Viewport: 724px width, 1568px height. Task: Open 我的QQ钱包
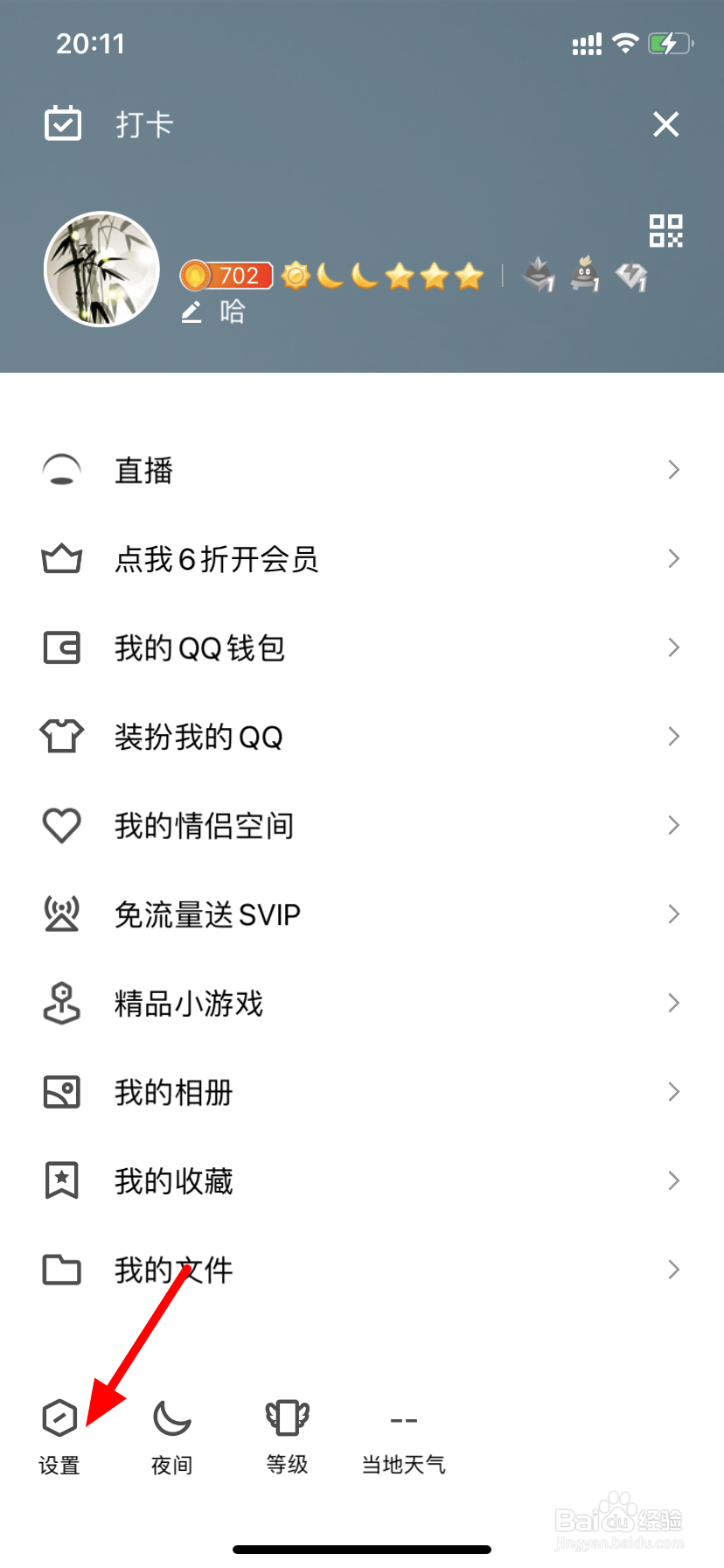pyautogui.click(x=362, y=648)
